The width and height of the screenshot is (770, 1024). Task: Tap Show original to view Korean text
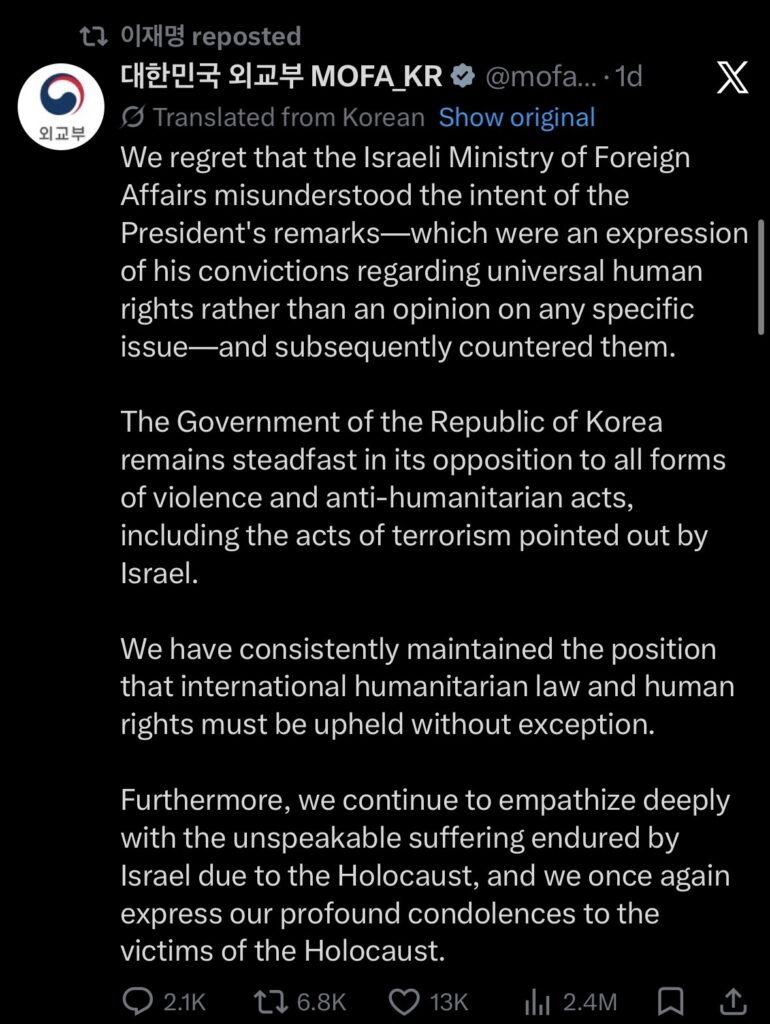point(516,117)
